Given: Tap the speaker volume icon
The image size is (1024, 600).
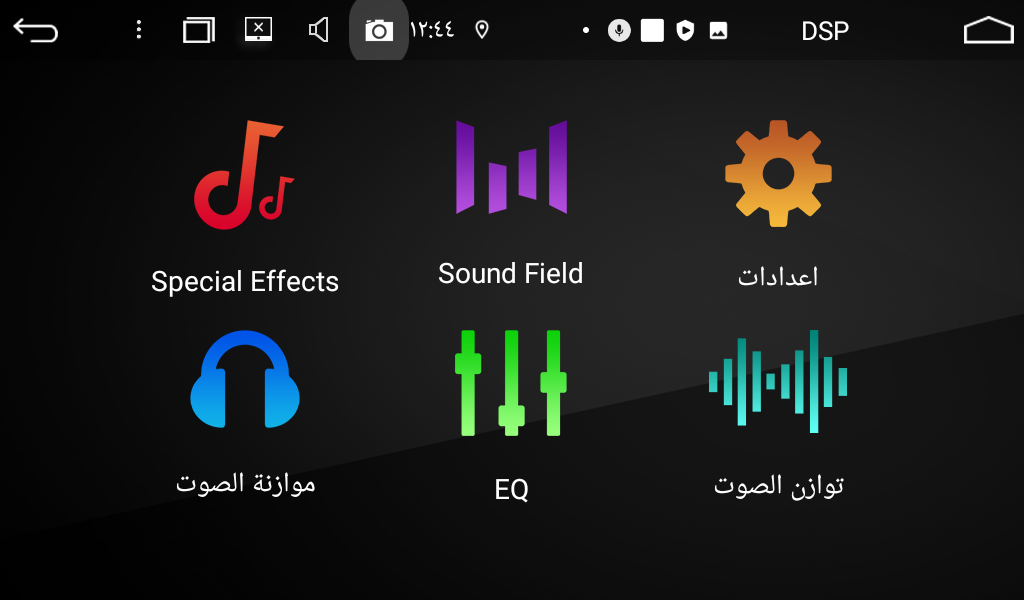Looking at the screenshot, I should [x=319, y=30].
